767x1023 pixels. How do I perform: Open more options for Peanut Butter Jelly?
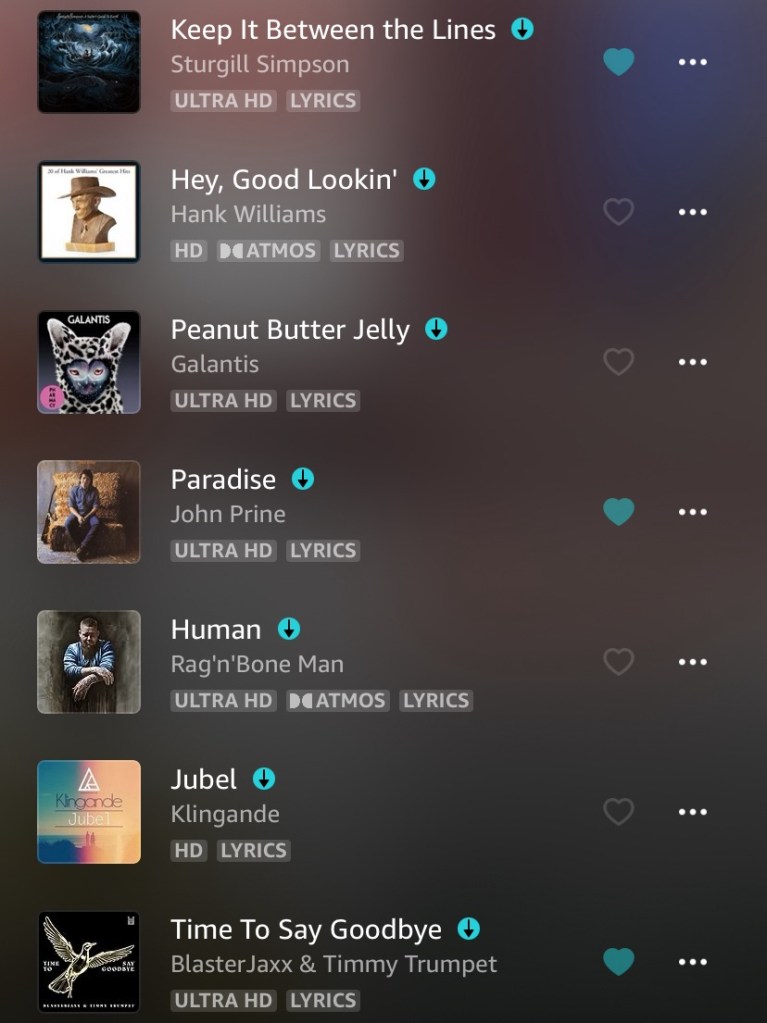pos(692,362)
